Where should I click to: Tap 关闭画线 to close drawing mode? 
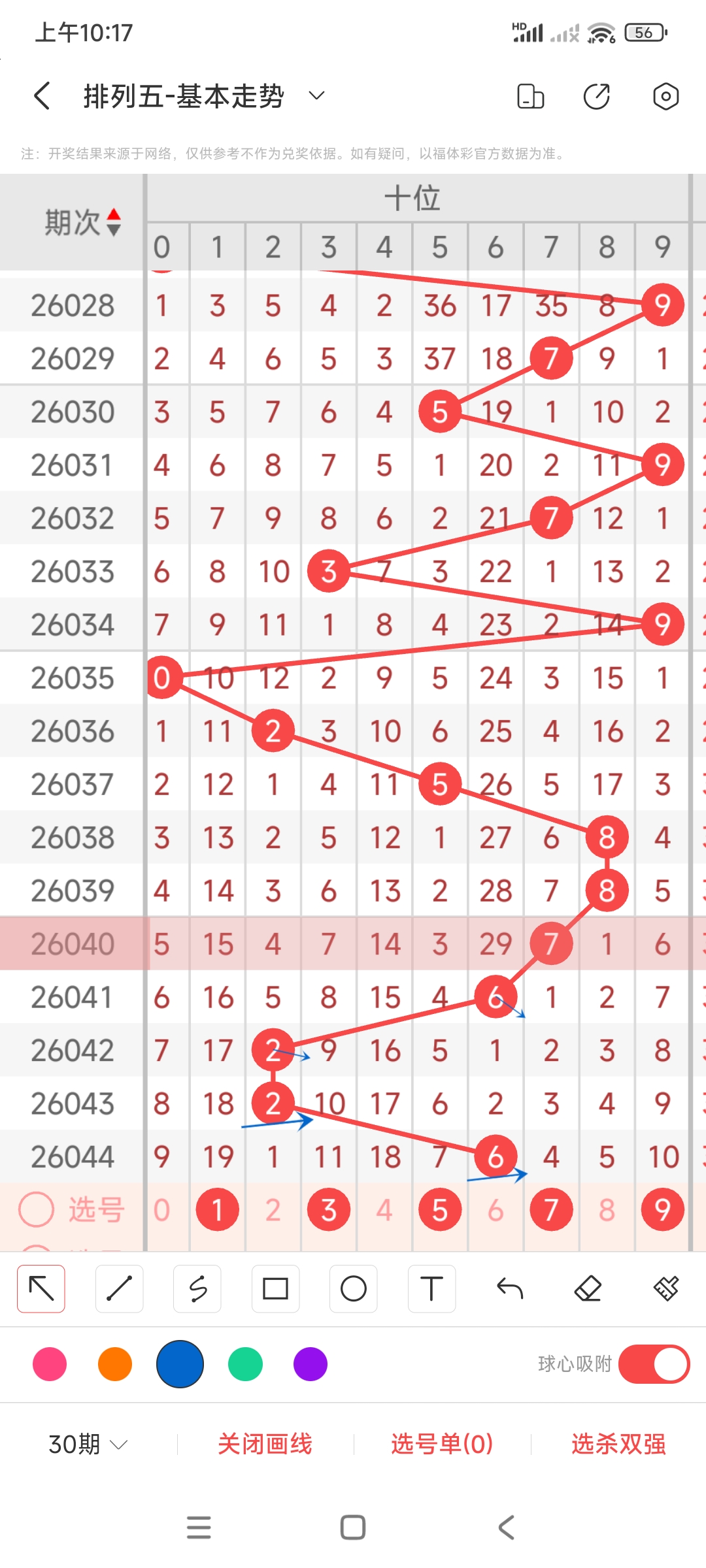266,1445
